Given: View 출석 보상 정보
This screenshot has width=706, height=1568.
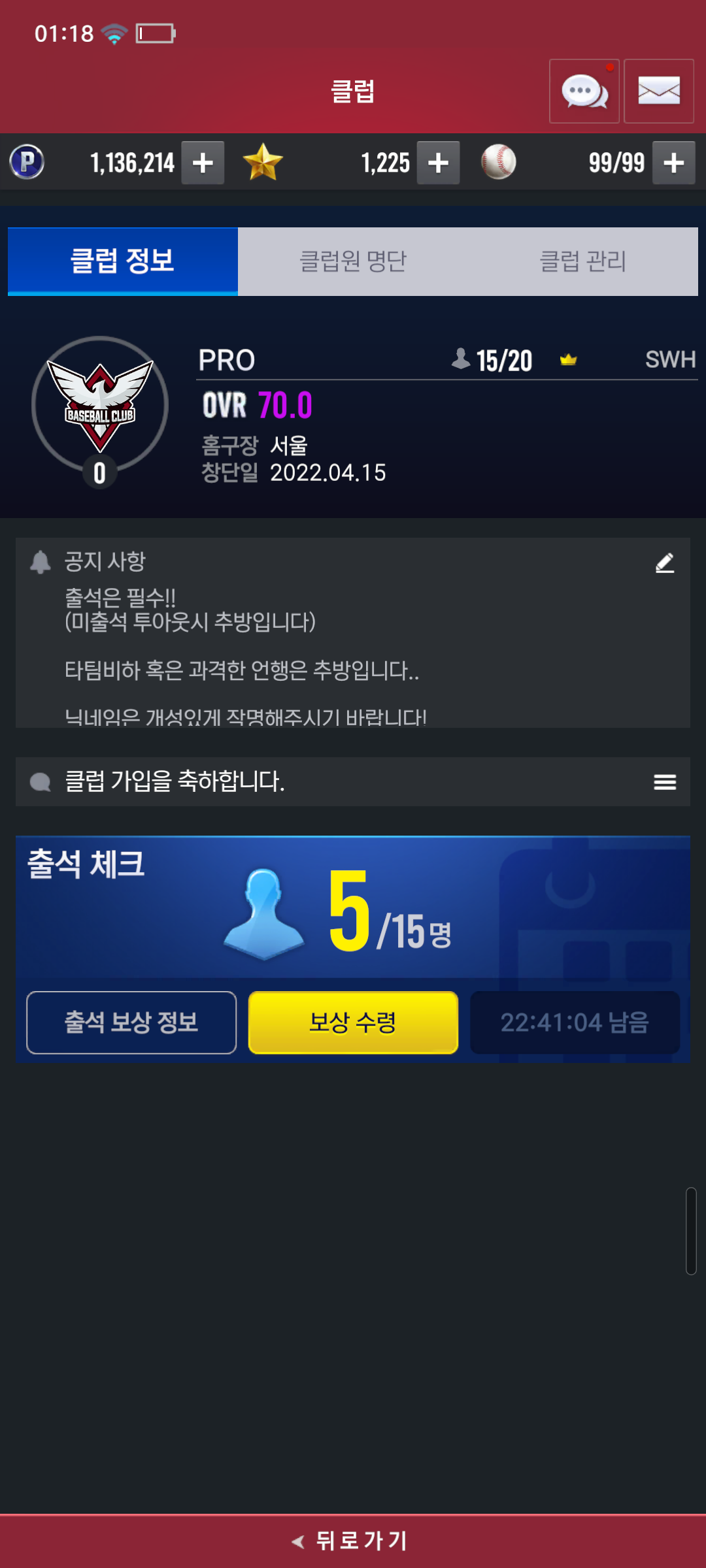Looking at the screenshot, I should click(131, 1022).
